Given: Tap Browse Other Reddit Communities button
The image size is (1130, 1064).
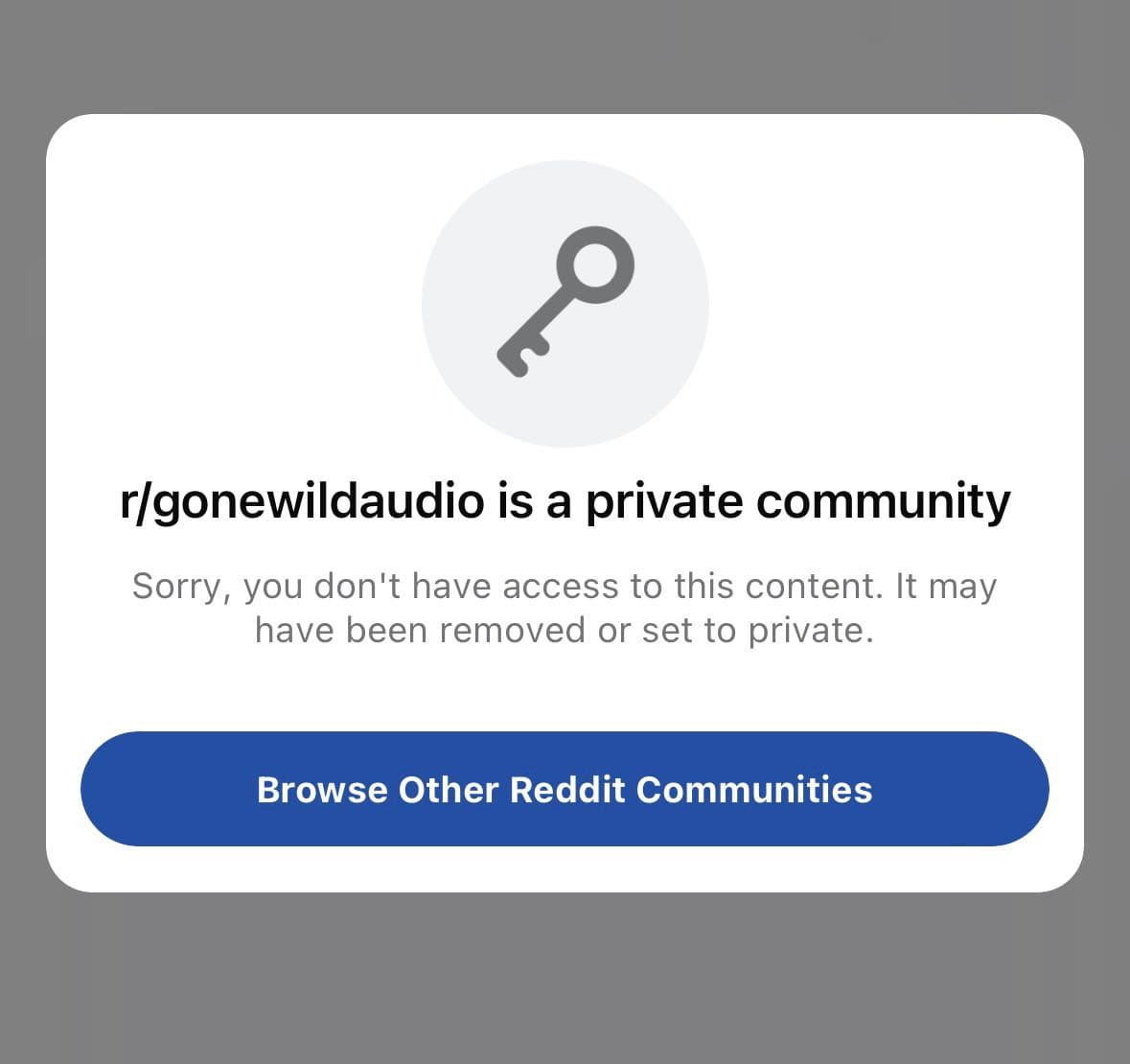Looking at the screenshot, I should click(565, 789).
